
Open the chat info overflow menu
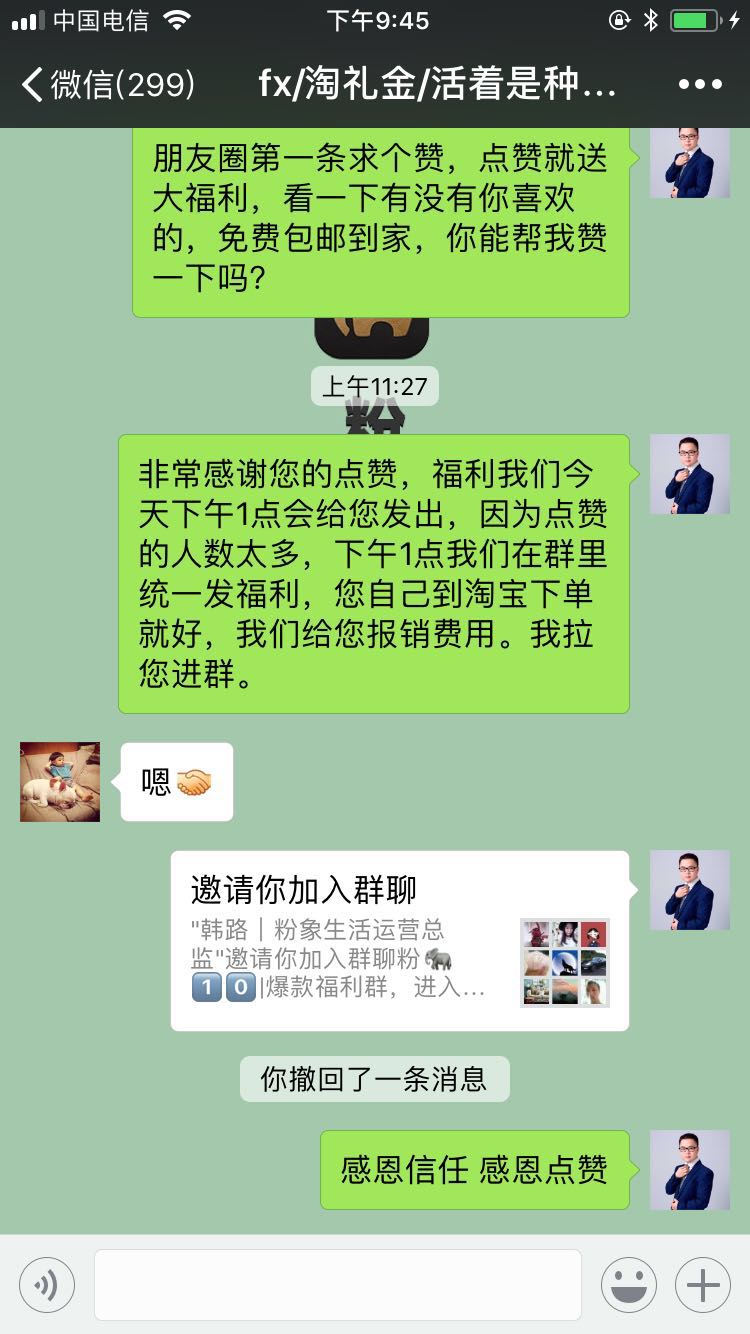[x=700, y=84]
